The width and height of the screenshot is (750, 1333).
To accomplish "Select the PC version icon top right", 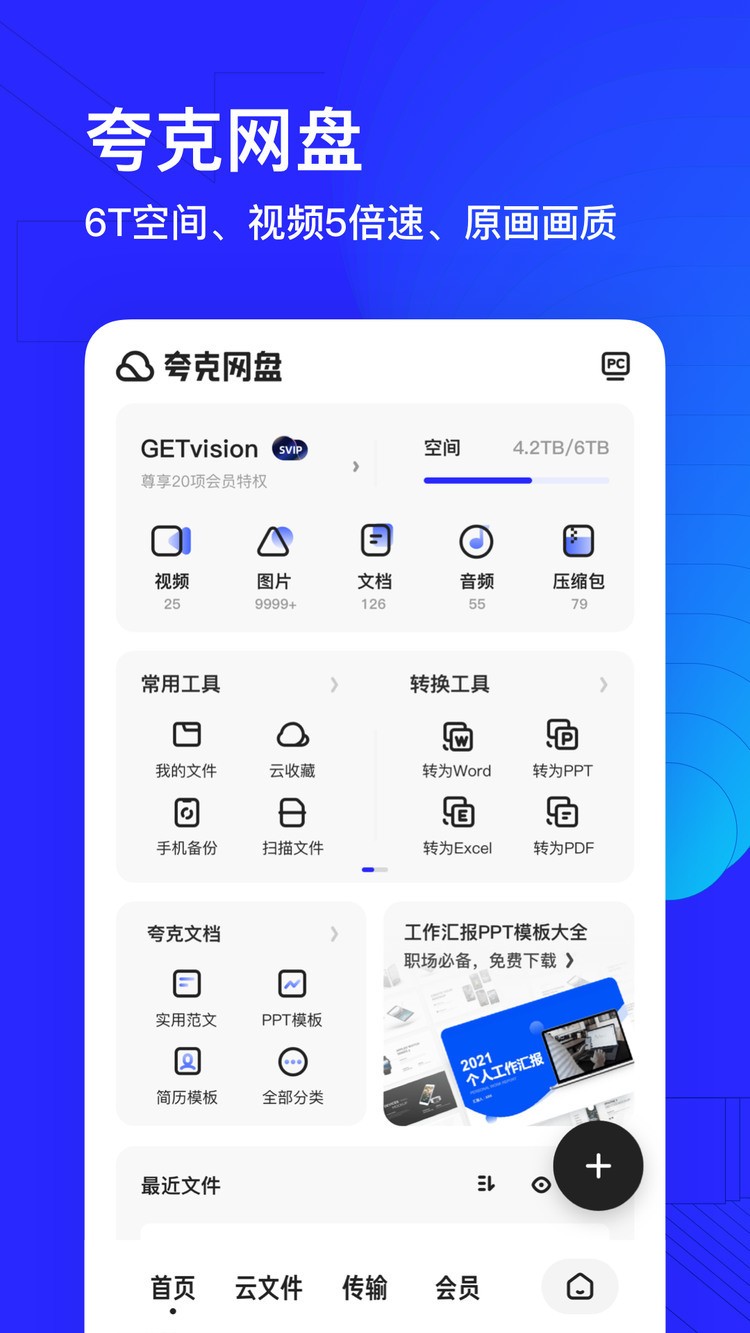I will coord(616,366).
